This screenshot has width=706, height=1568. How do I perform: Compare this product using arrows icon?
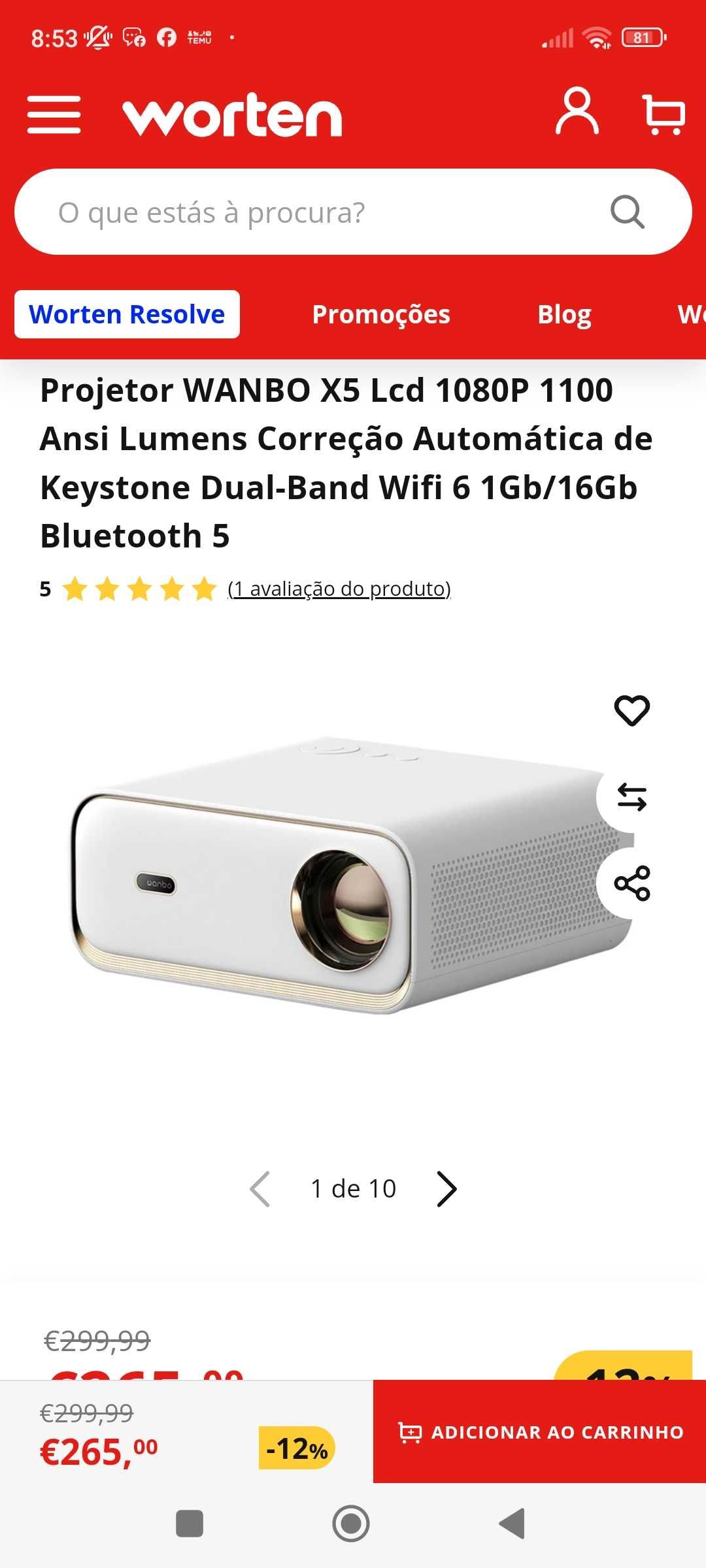click(x=631, y=797)
